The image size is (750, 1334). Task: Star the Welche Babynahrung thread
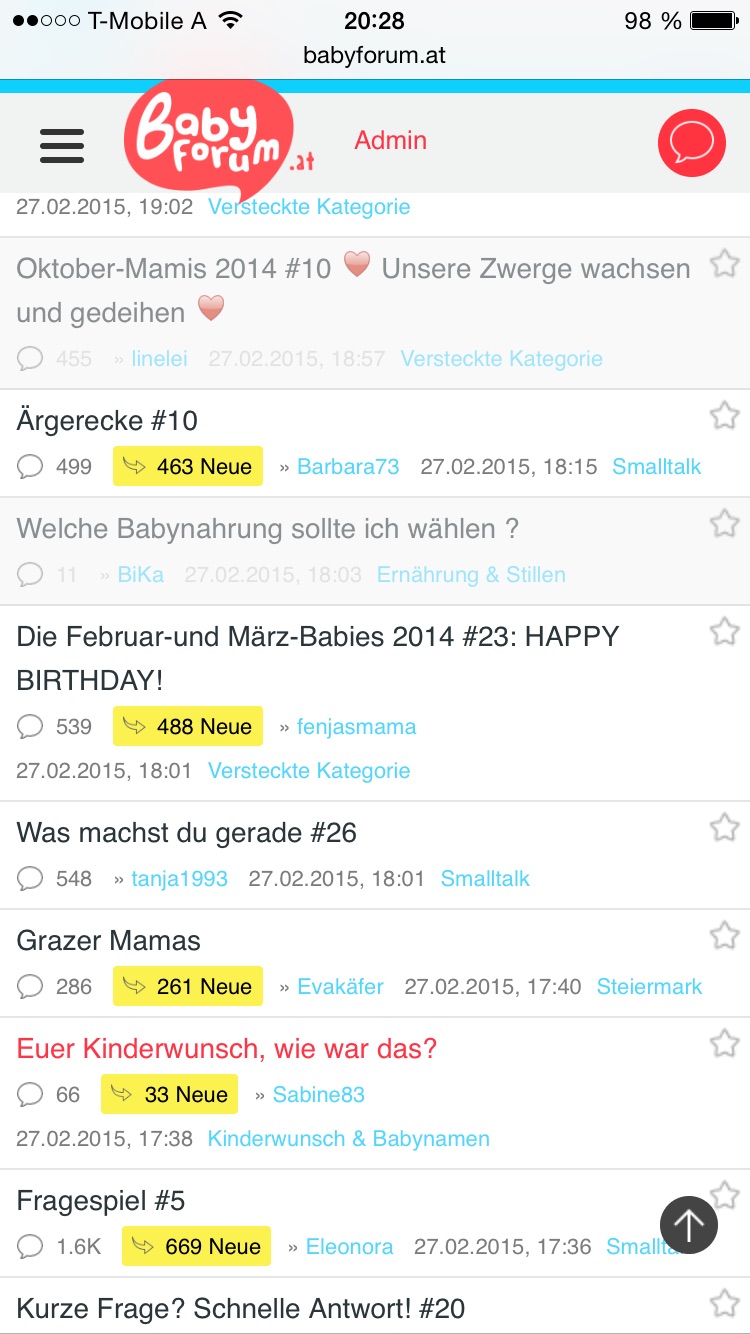[x=724, y=523]
